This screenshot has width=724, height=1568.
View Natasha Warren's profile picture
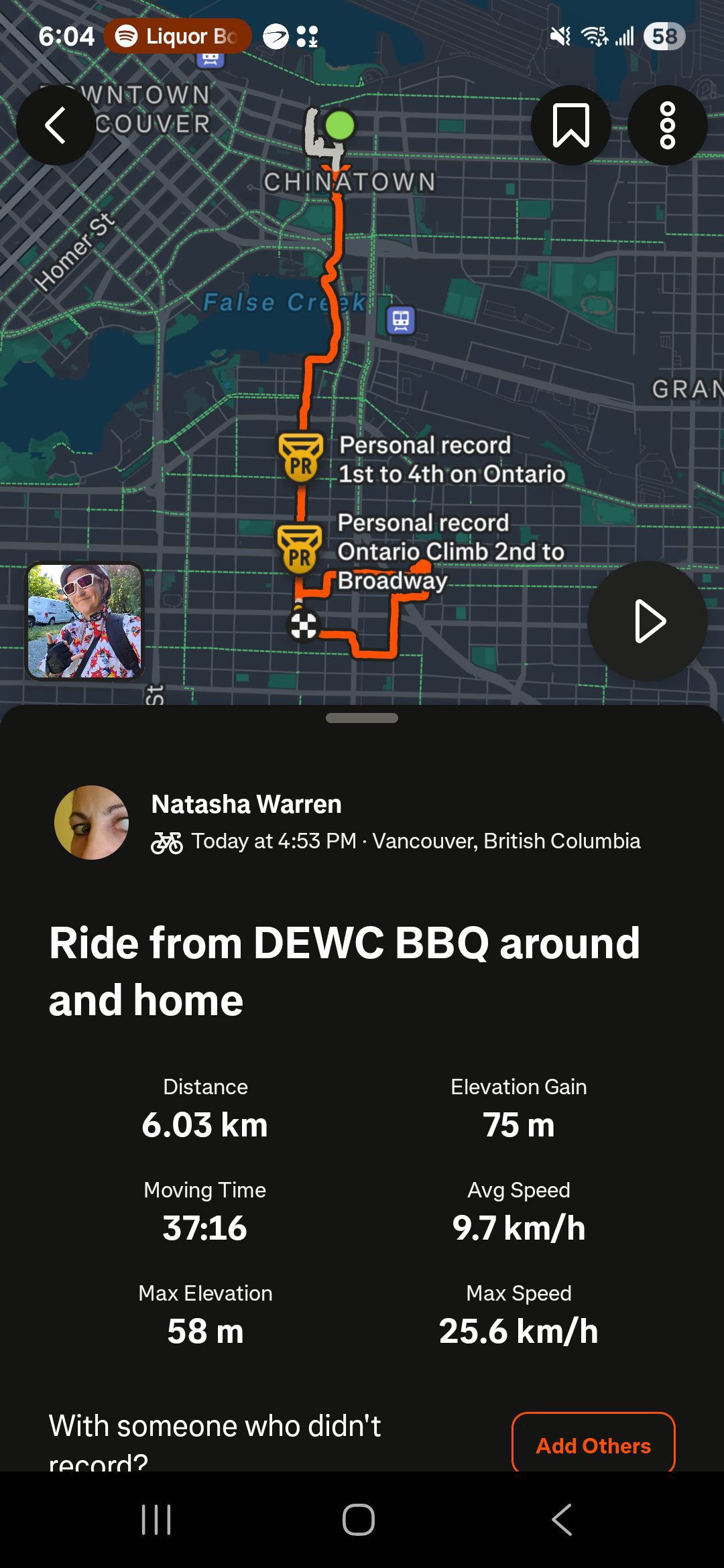[91, 823]
